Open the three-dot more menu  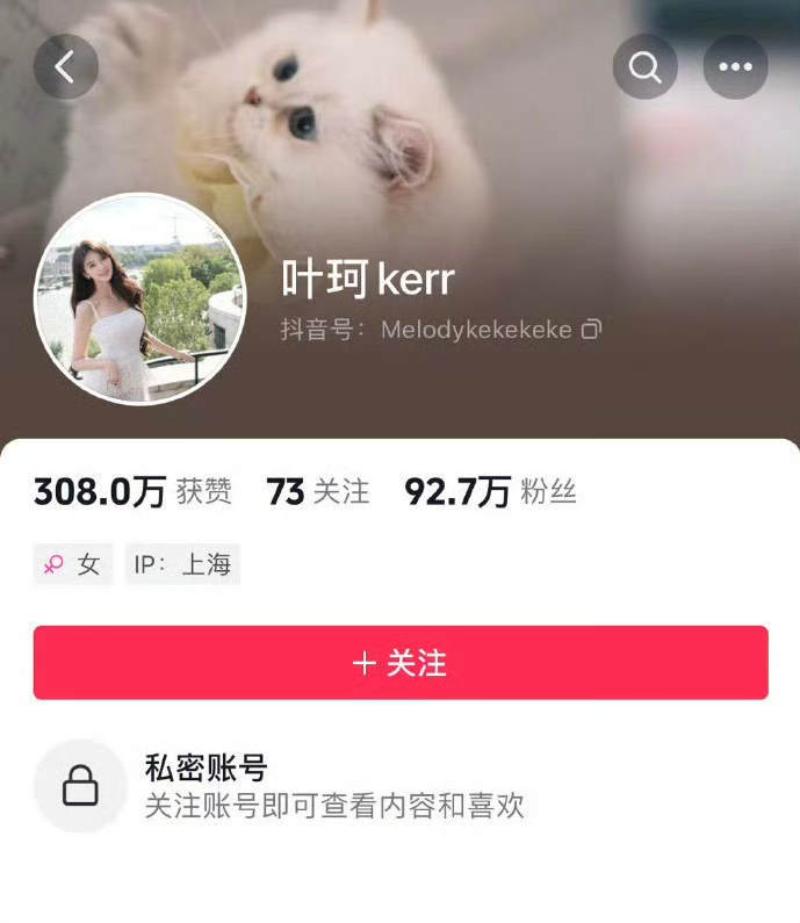(x=735, y=67)
